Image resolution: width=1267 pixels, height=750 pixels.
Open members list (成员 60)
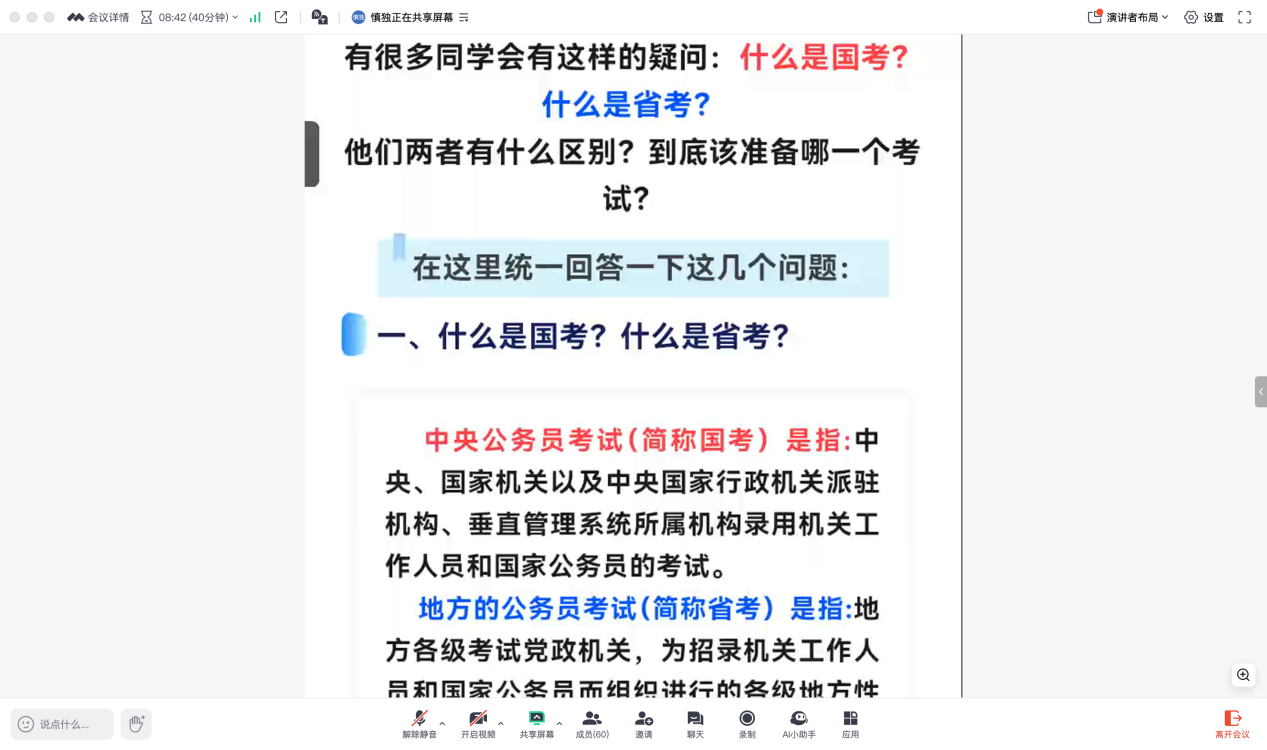coord(592,724)
